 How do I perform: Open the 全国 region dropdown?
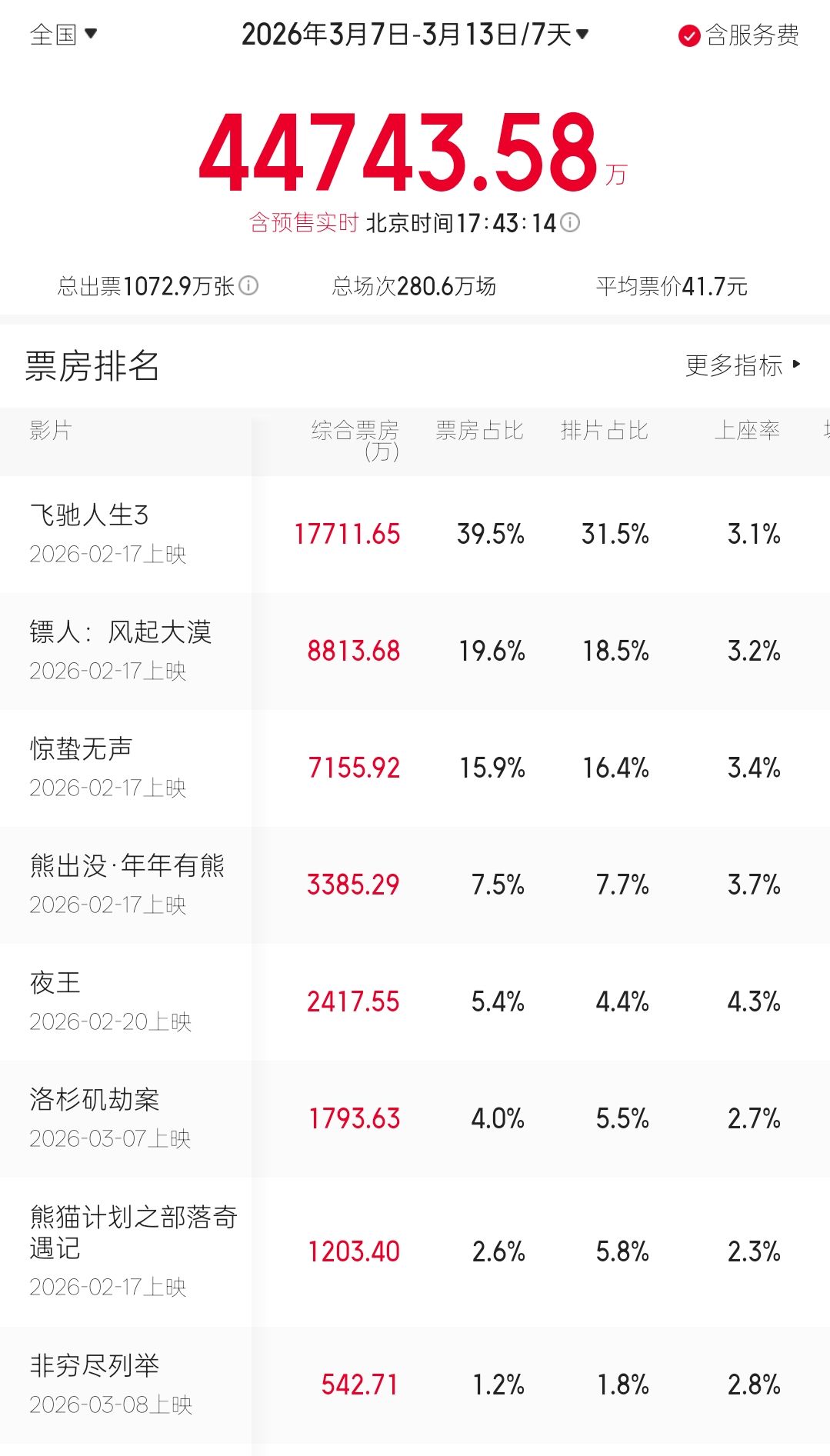63,35
